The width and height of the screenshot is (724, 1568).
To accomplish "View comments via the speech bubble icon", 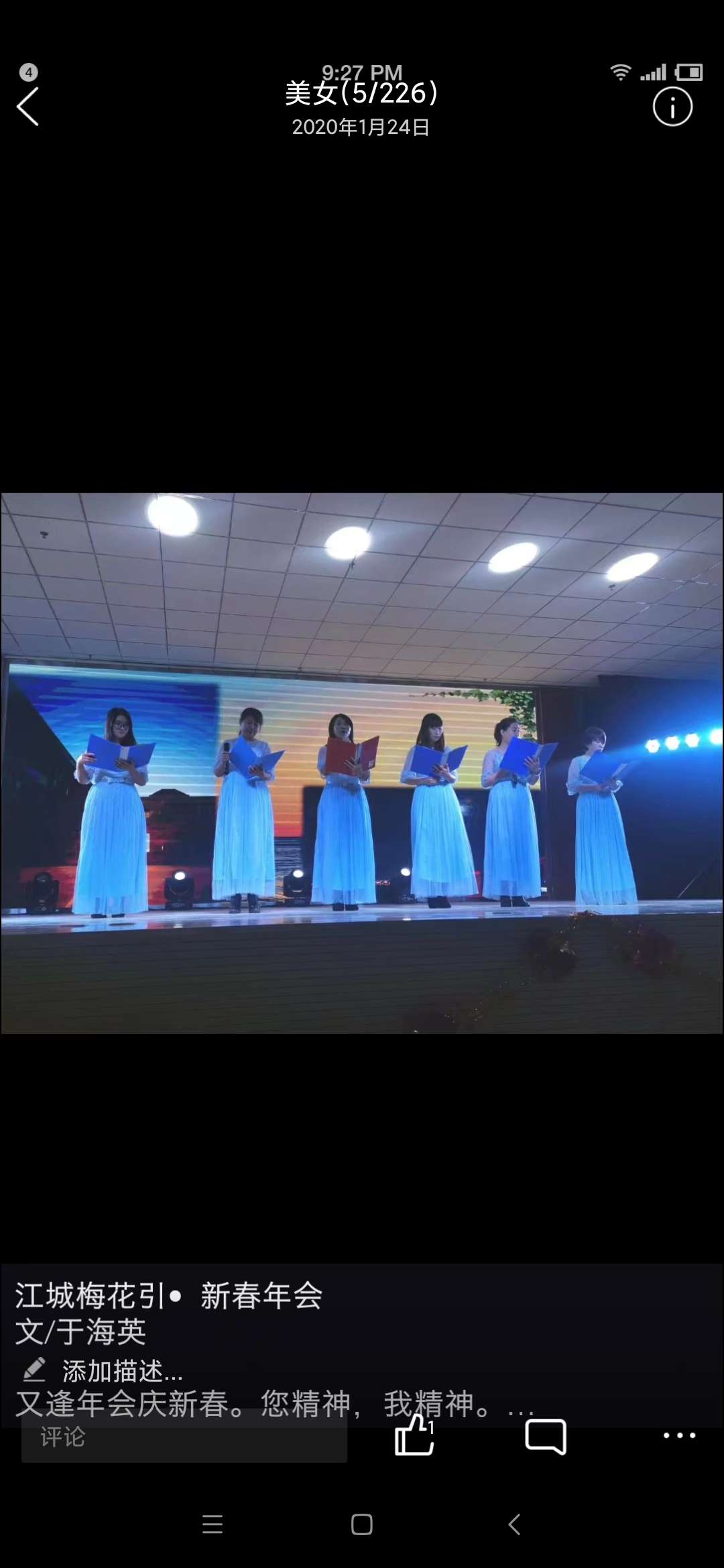I will (x=546, y=1437).
